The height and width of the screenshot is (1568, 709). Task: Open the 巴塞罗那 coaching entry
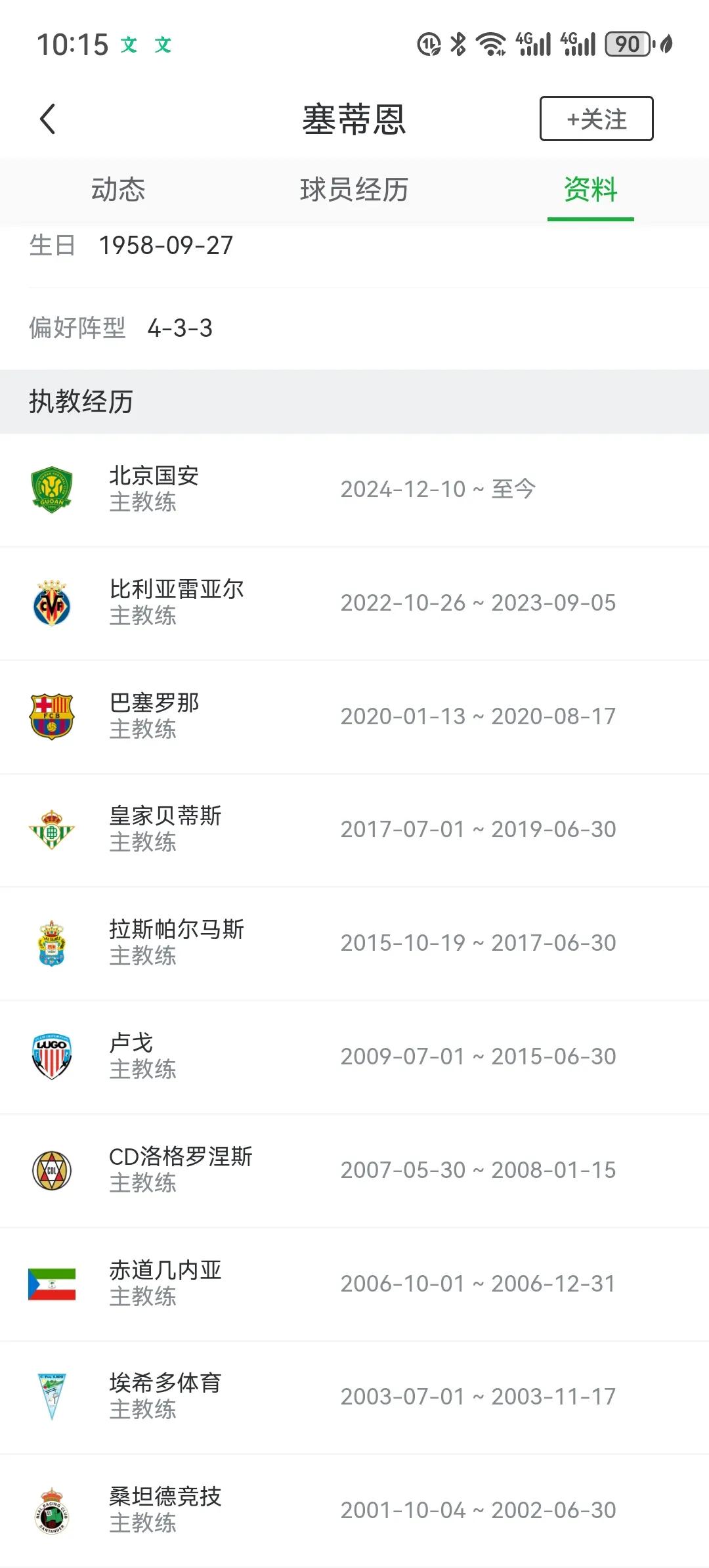tap(354, 717)
